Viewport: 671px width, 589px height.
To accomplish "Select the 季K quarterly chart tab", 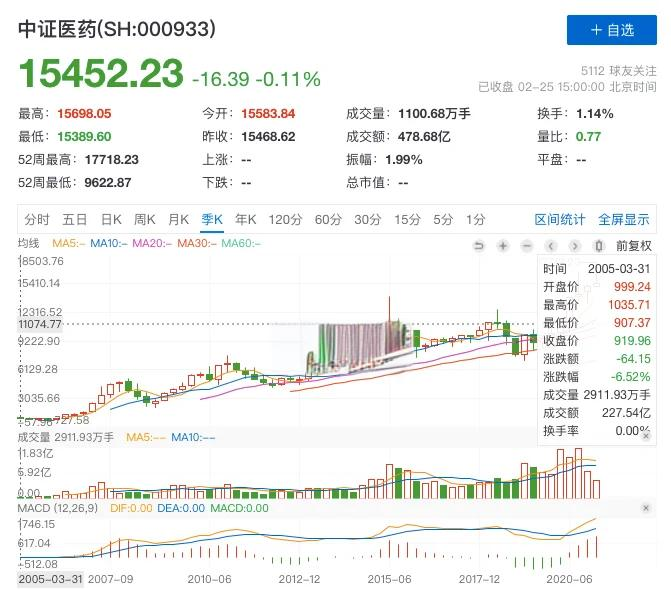I will (213, 219).
